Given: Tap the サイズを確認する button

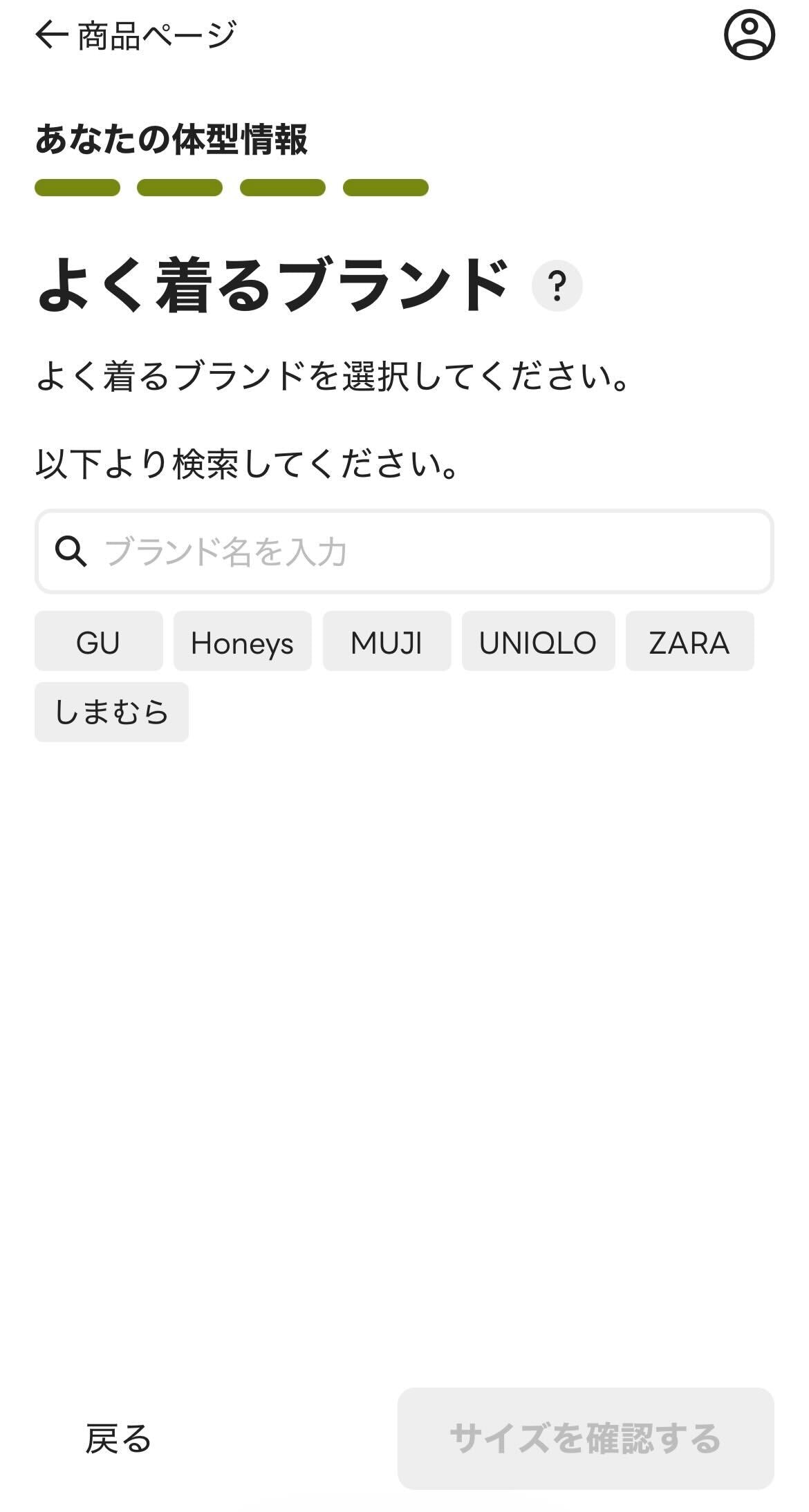Looking at the screenshot, I should [585, 1439].
